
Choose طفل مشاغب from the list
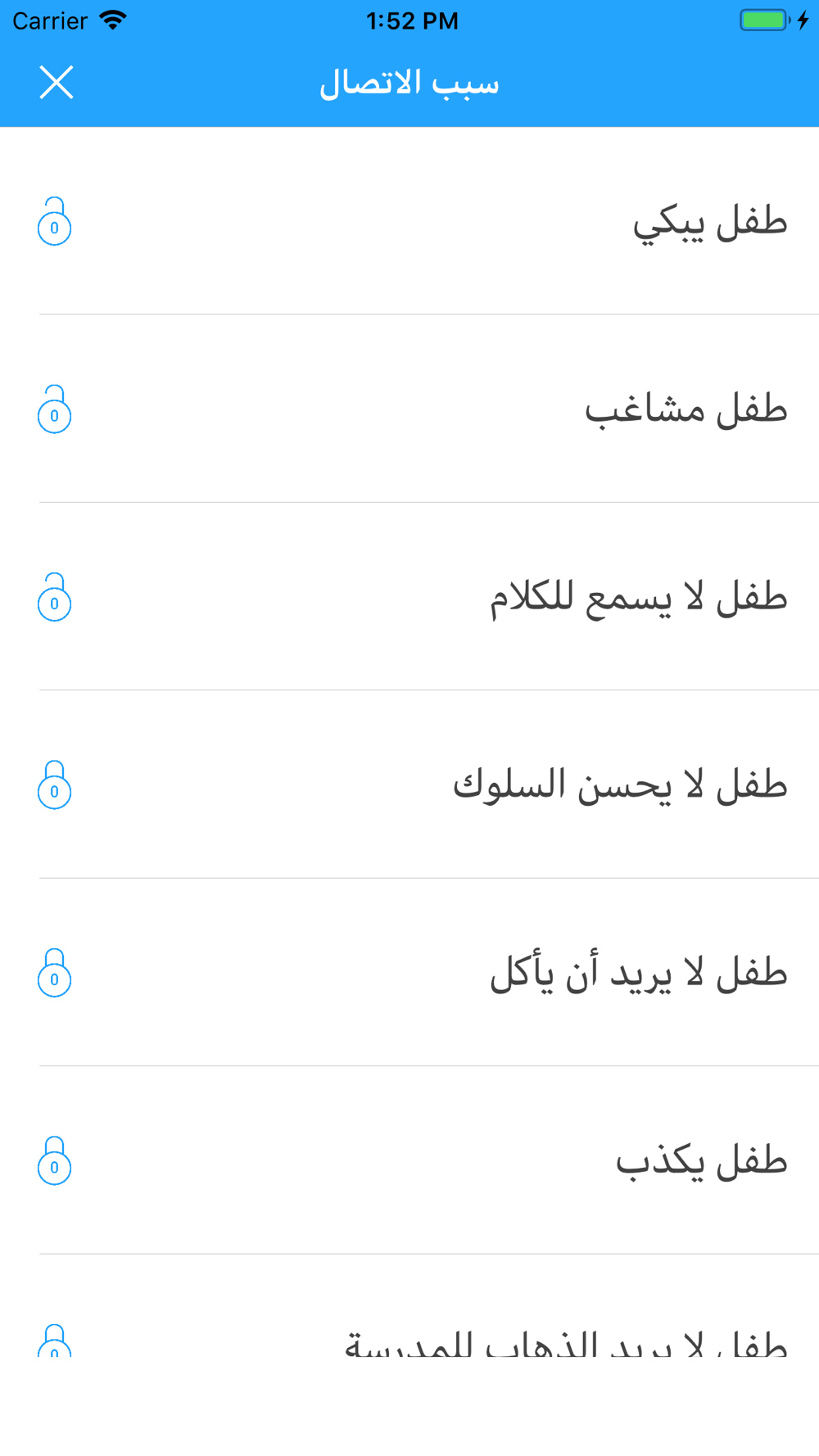coord(409,409)
